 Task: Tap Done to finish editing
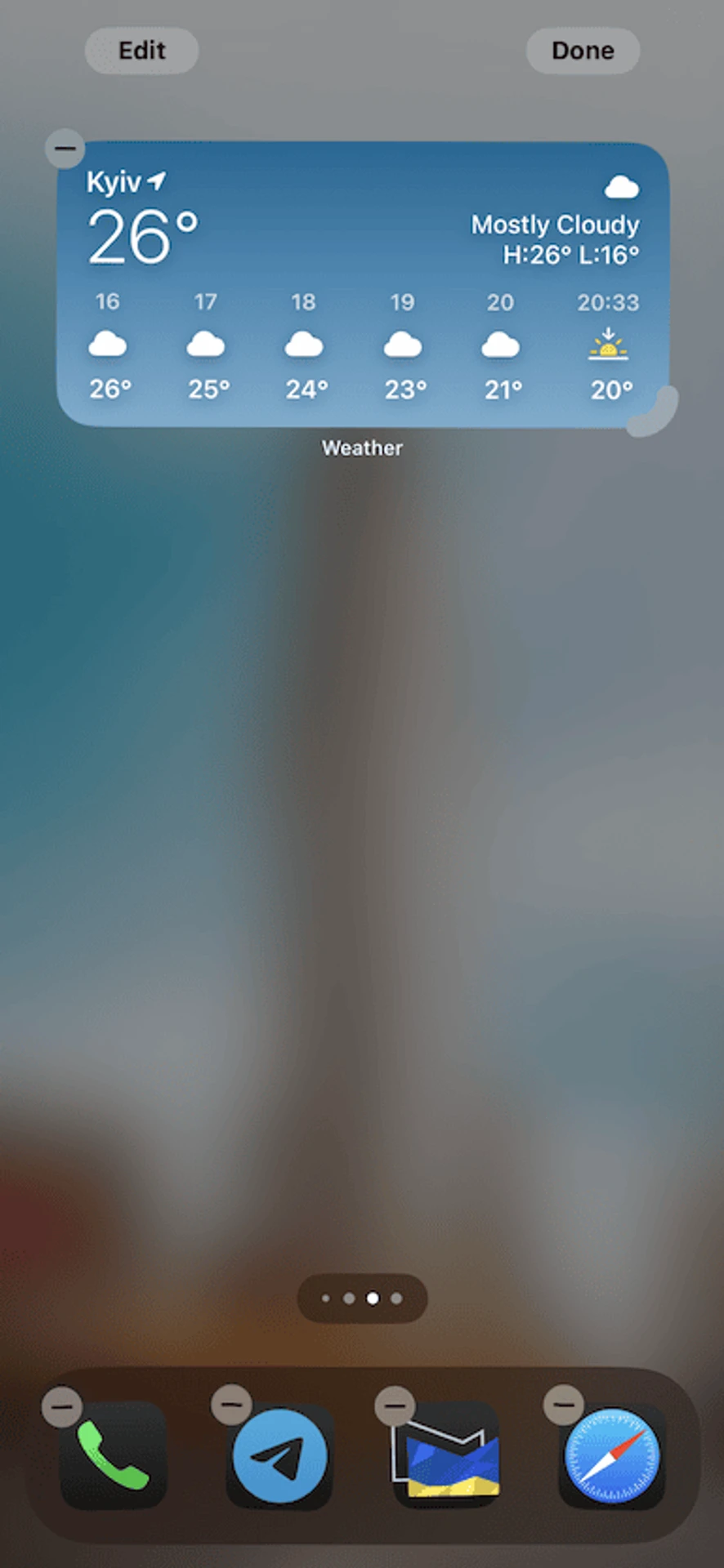[x=583, y=51]
